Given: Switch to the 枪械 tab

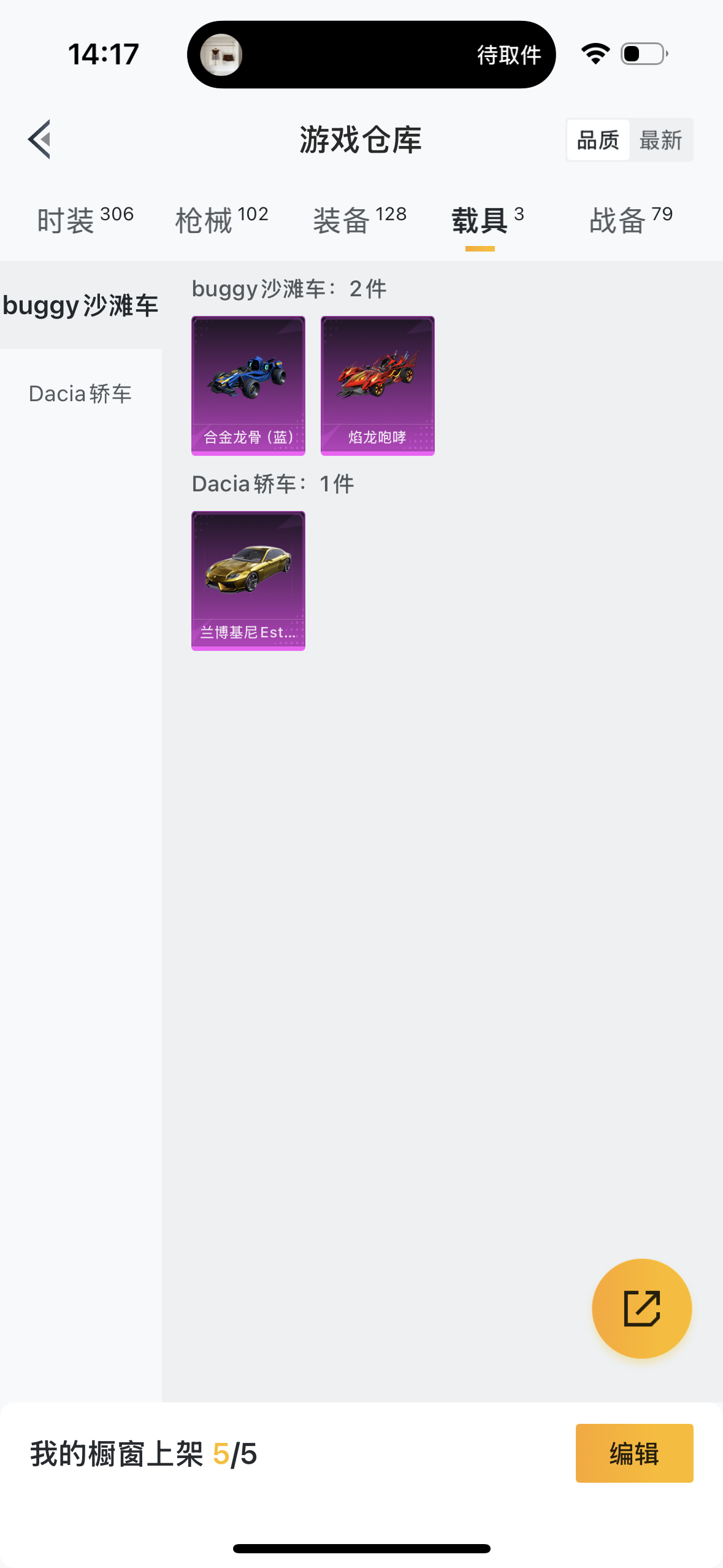Looking at the screenshot, I should [222, 220].
